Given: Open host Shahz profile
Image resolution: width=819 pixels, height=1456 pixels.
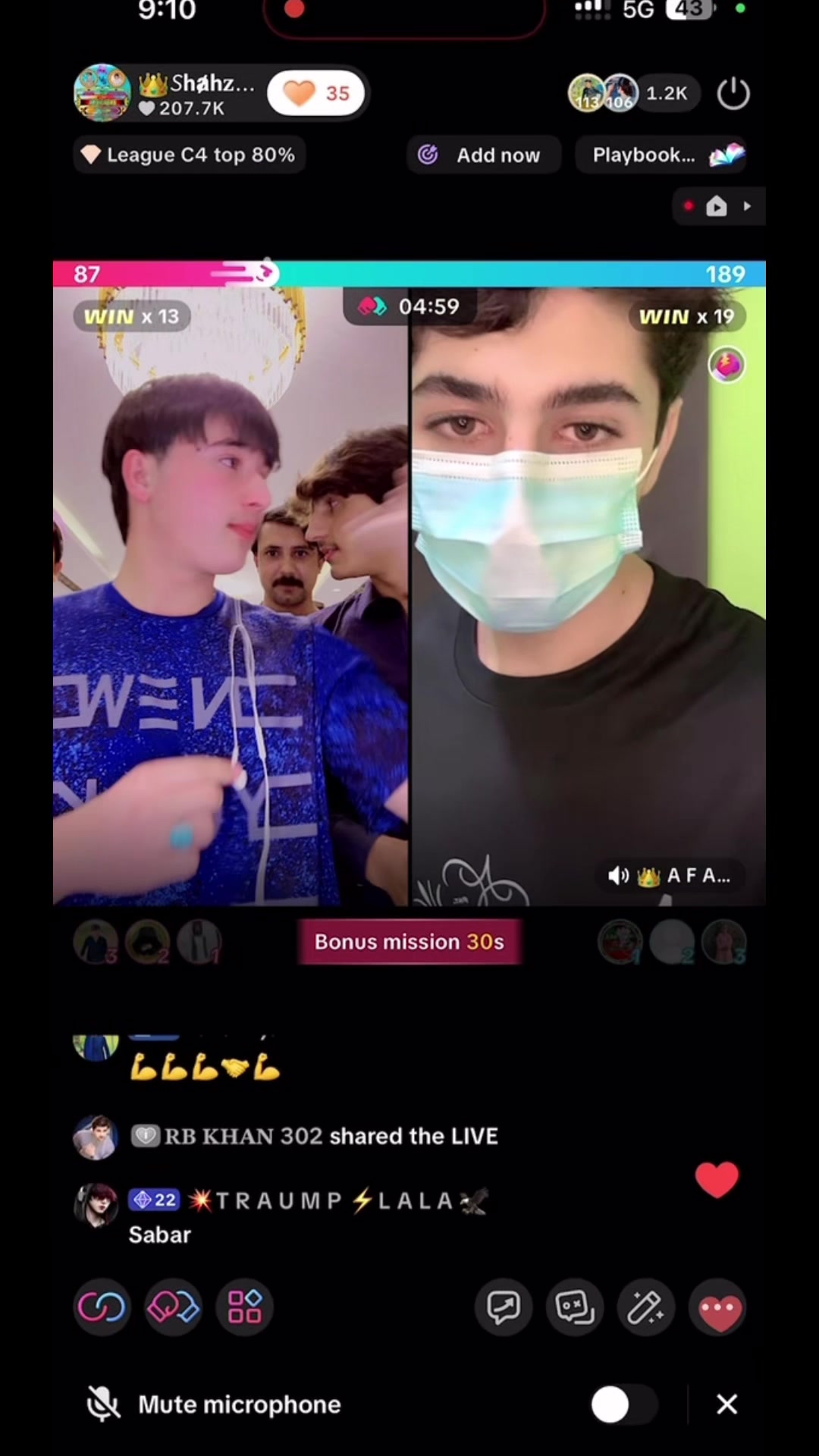Looking at the screenshot, I should (102, 93).
